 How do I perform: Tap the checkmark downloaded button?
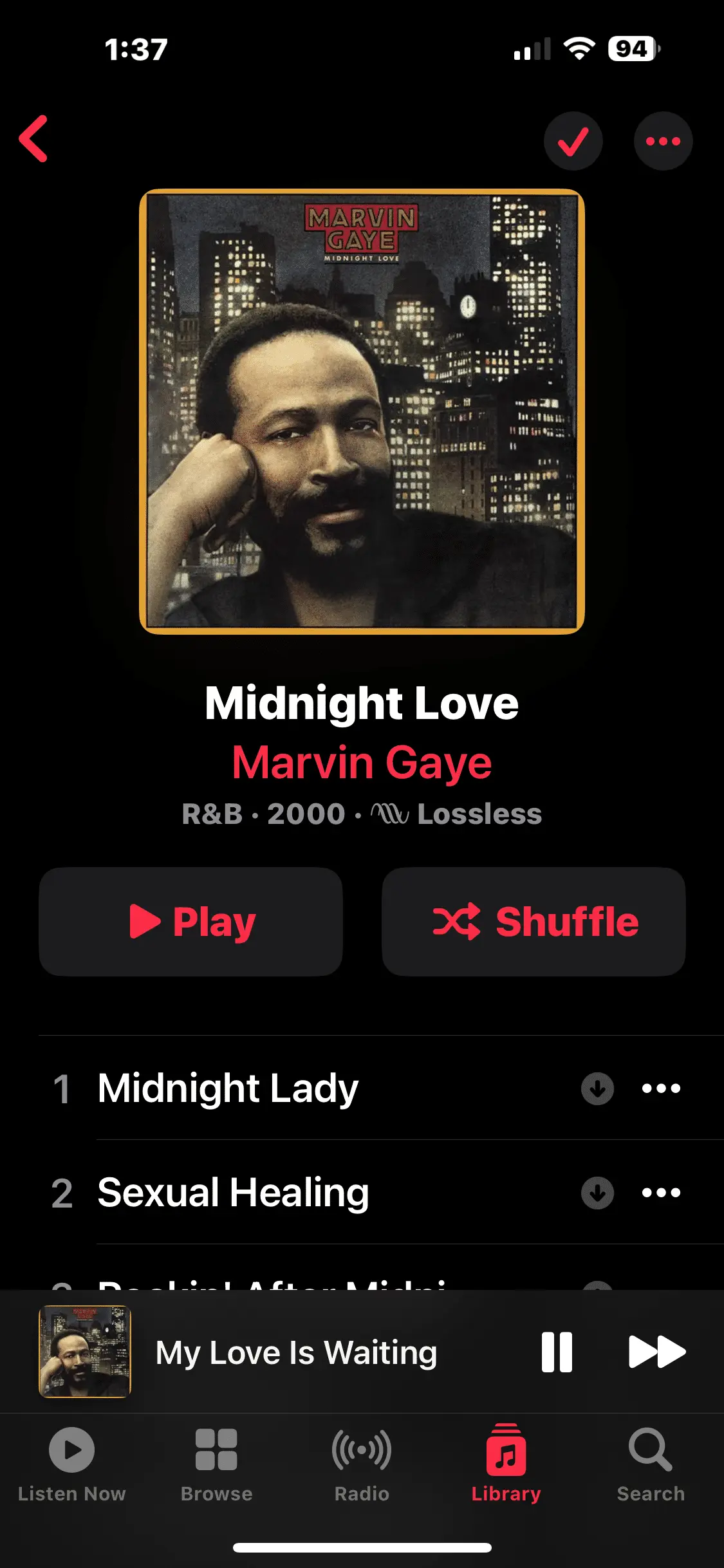pos(573,141)
